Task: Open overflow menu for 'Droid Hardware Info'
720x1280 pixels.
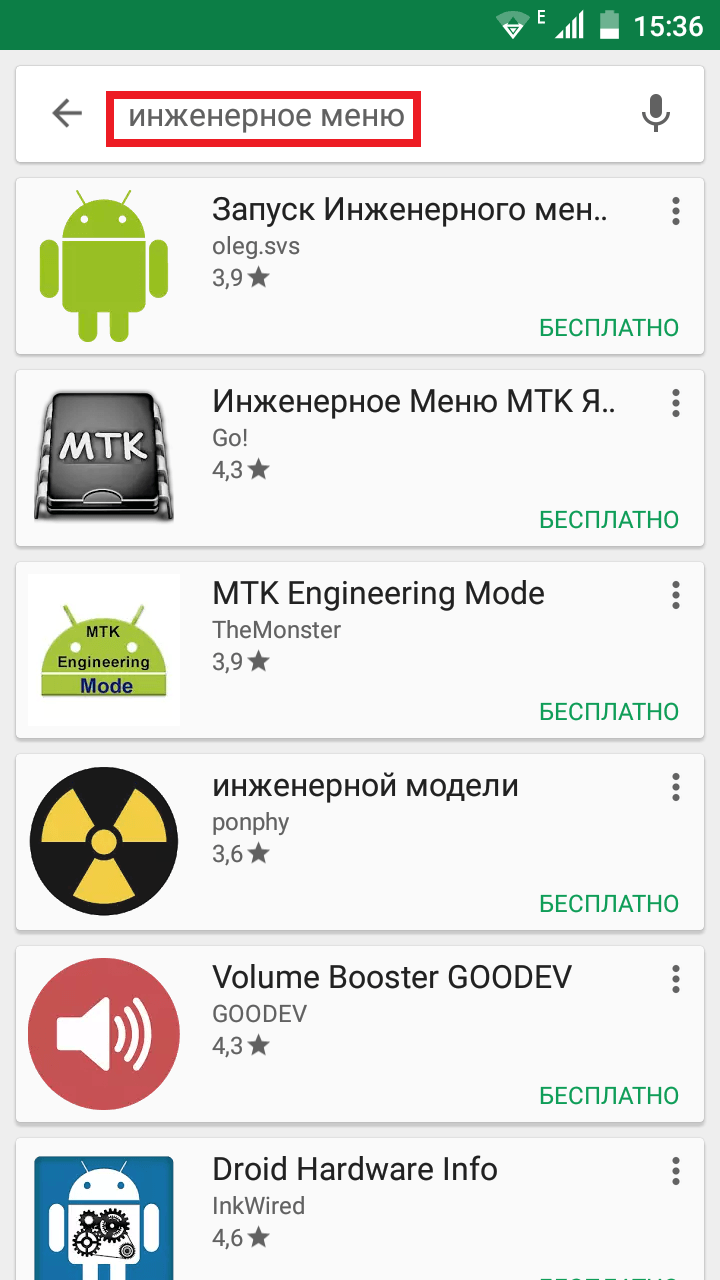Action: [x=676, y=1171]
